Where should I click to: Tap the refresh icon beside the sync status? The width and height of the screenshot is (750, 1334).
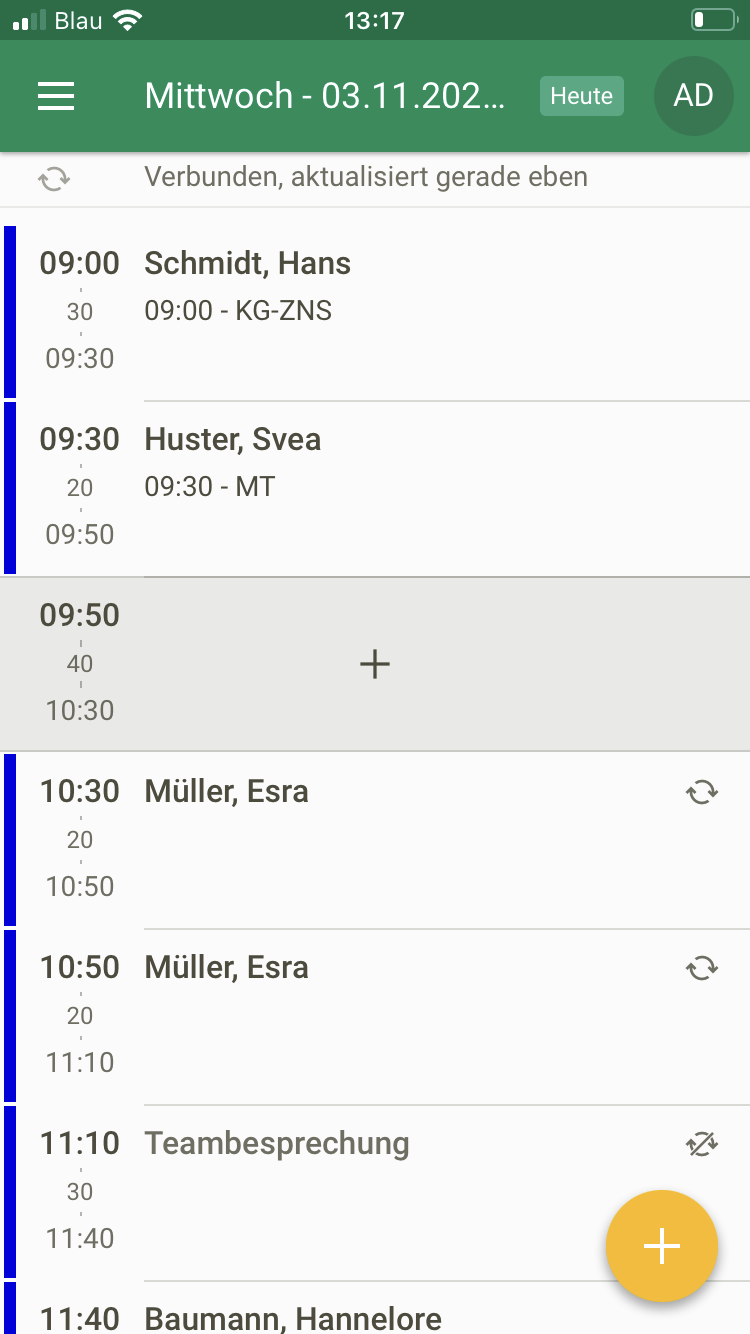pos(53,177)
